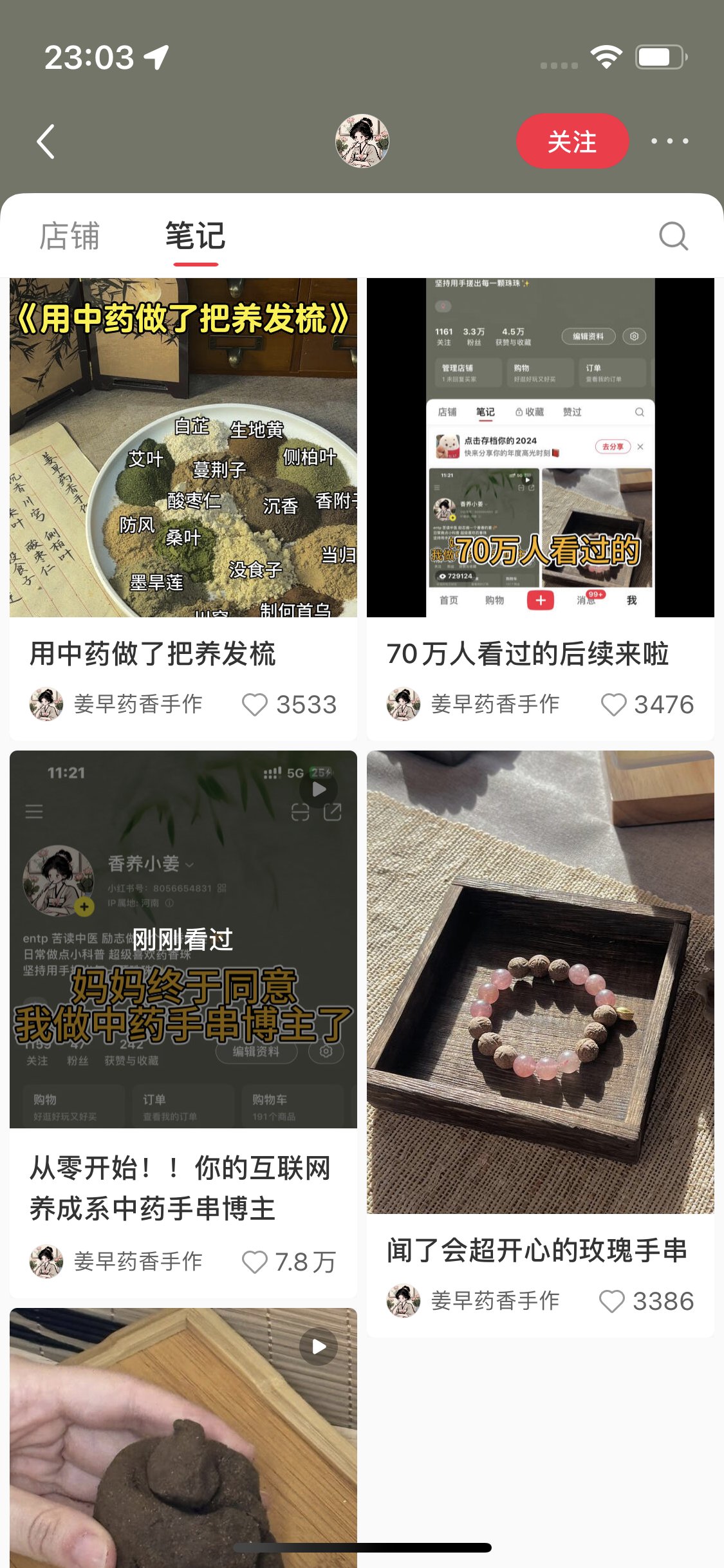Open the note 70万人看过的后续来啦

pos(540,448)
